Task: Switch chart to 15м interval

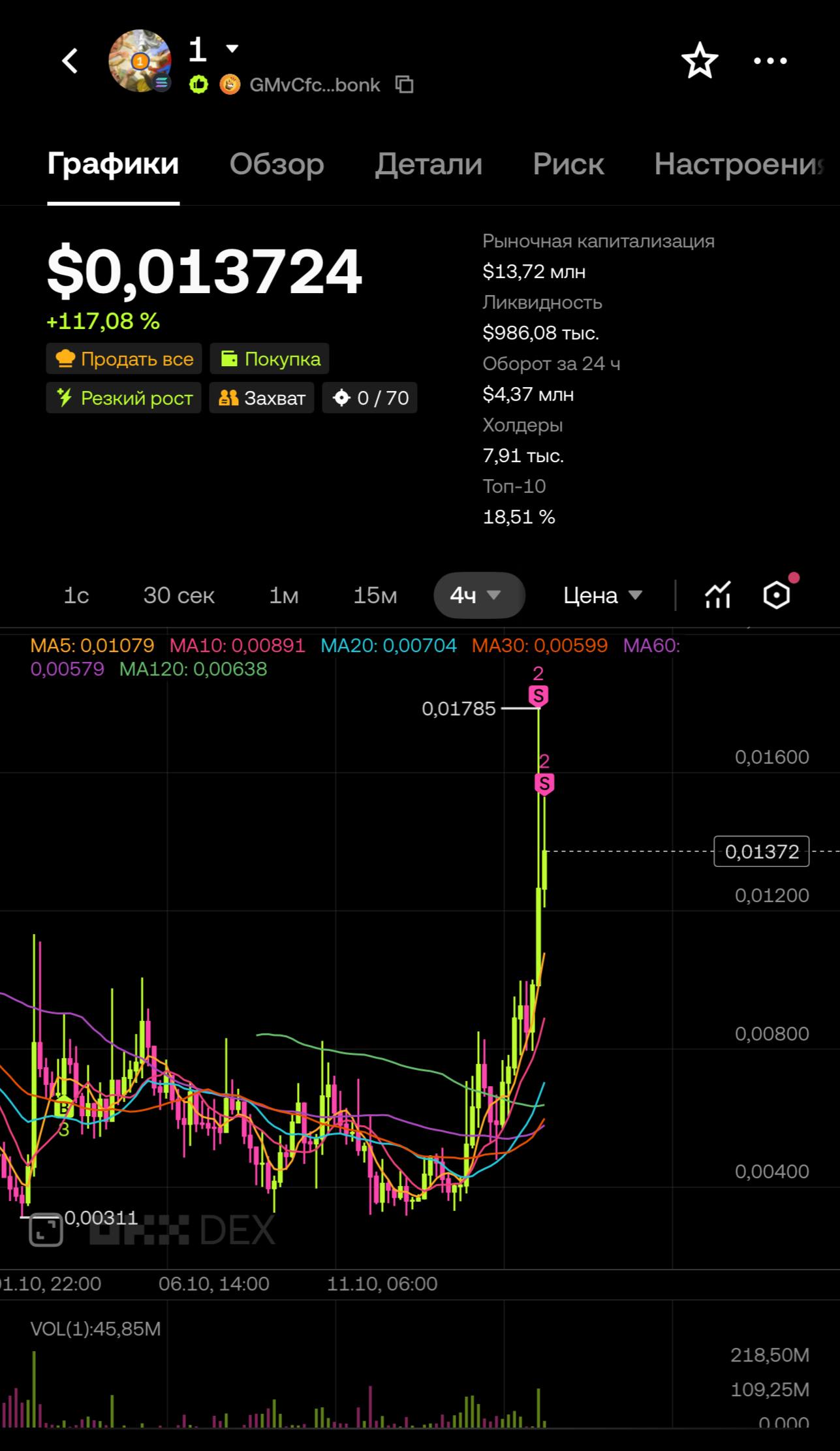Action: click(x=375, y=595)
